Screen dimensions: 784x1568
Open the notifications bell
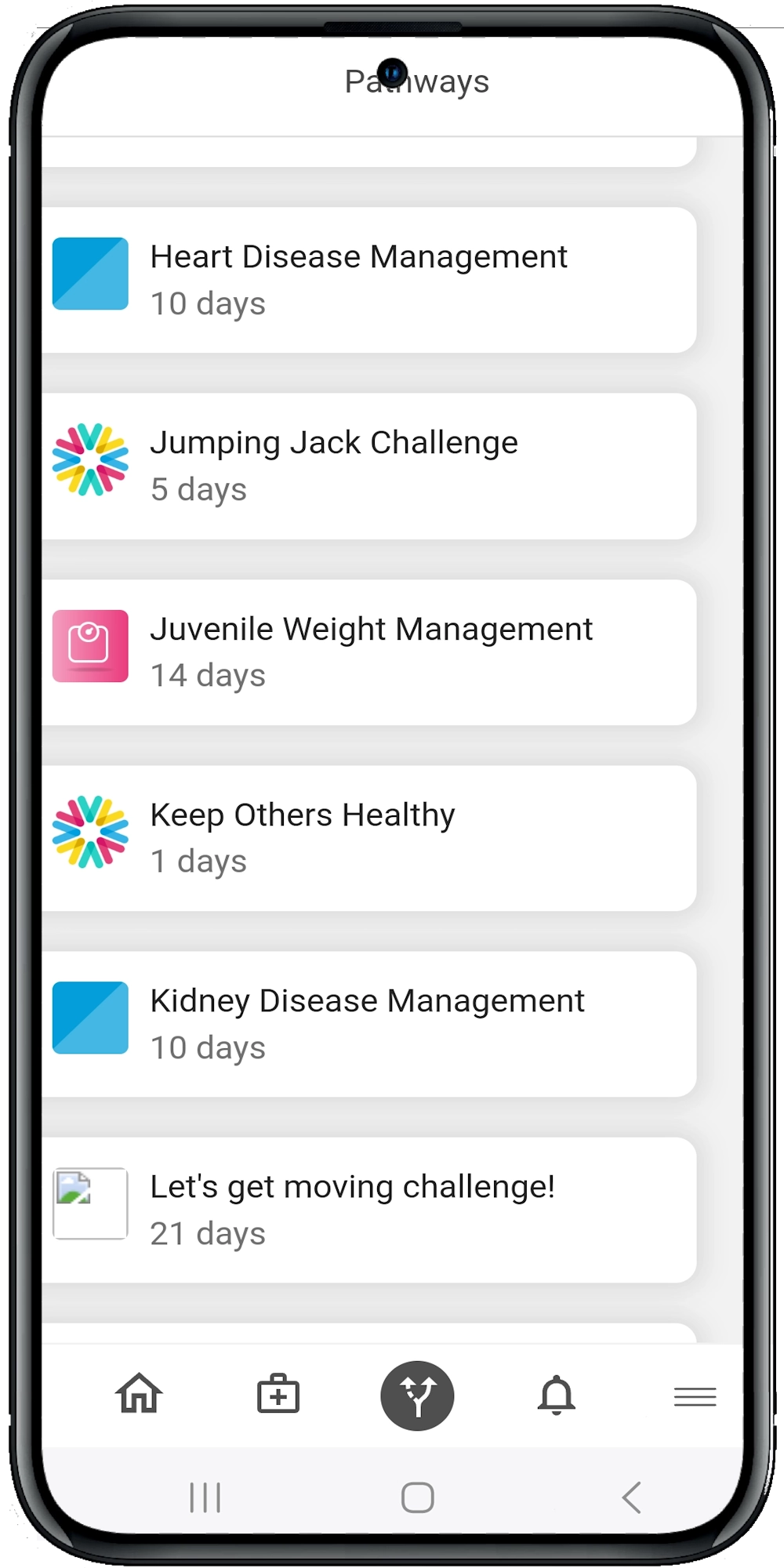click(557, 1396)
